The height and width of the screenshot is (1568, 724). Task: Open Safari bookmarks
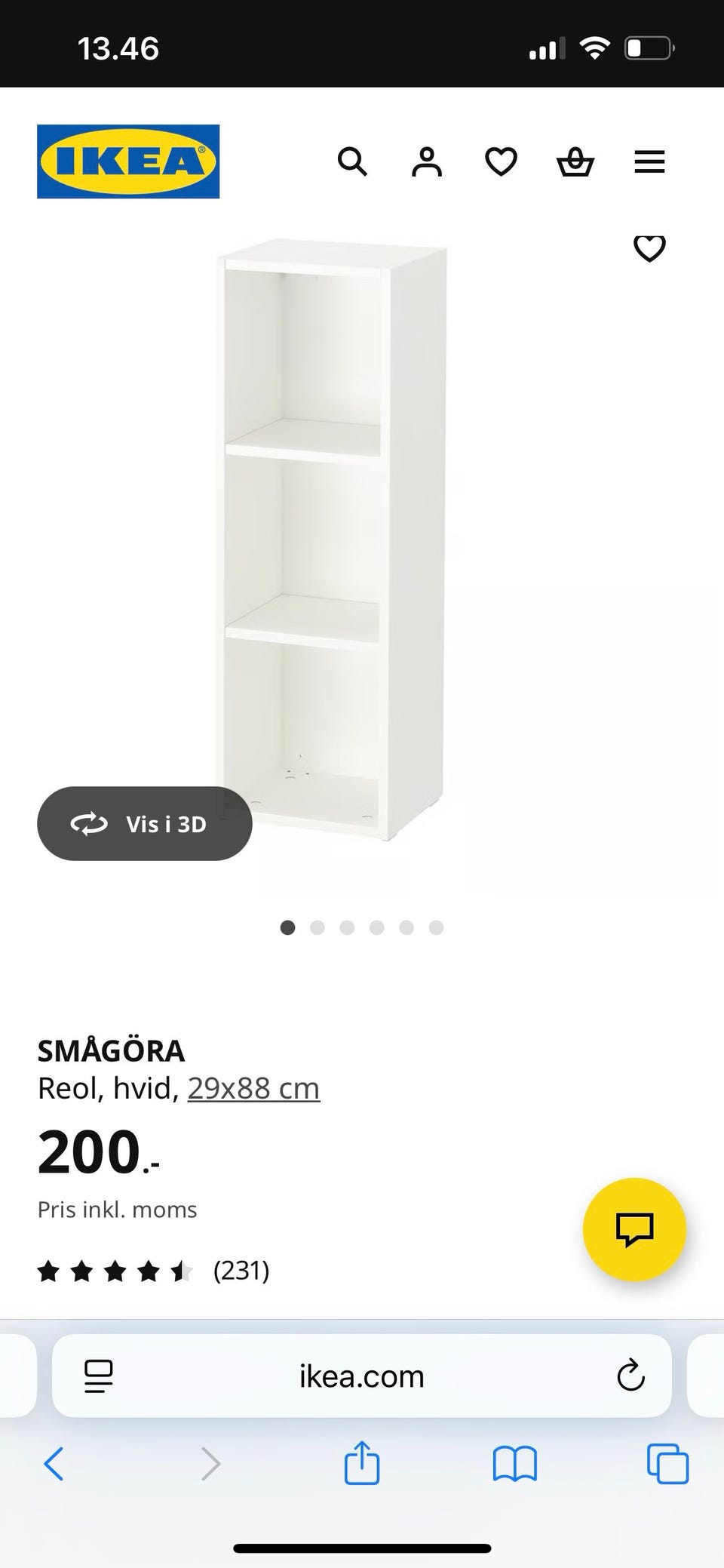[514, 1464]
